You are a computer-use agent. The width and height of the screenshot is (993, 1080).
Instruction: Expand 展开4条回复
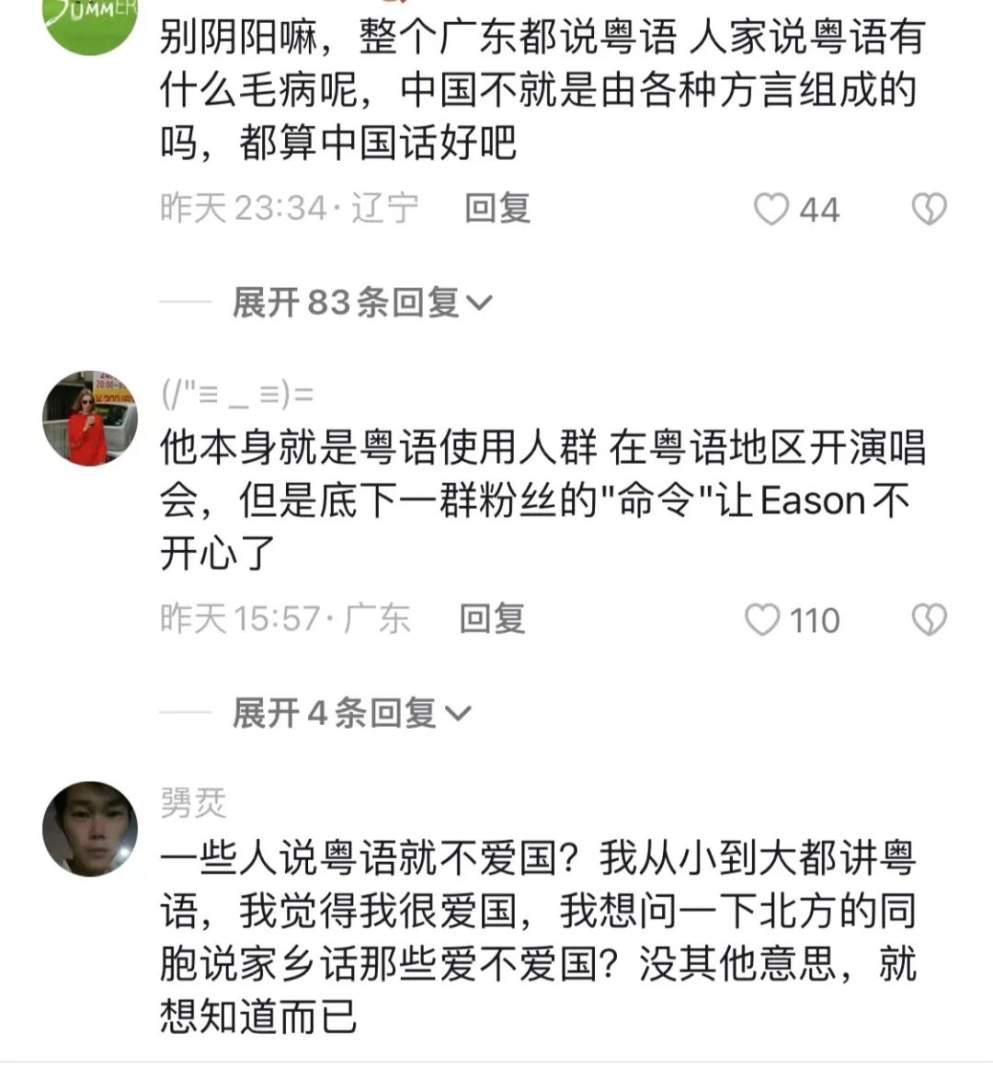point(350,713)
